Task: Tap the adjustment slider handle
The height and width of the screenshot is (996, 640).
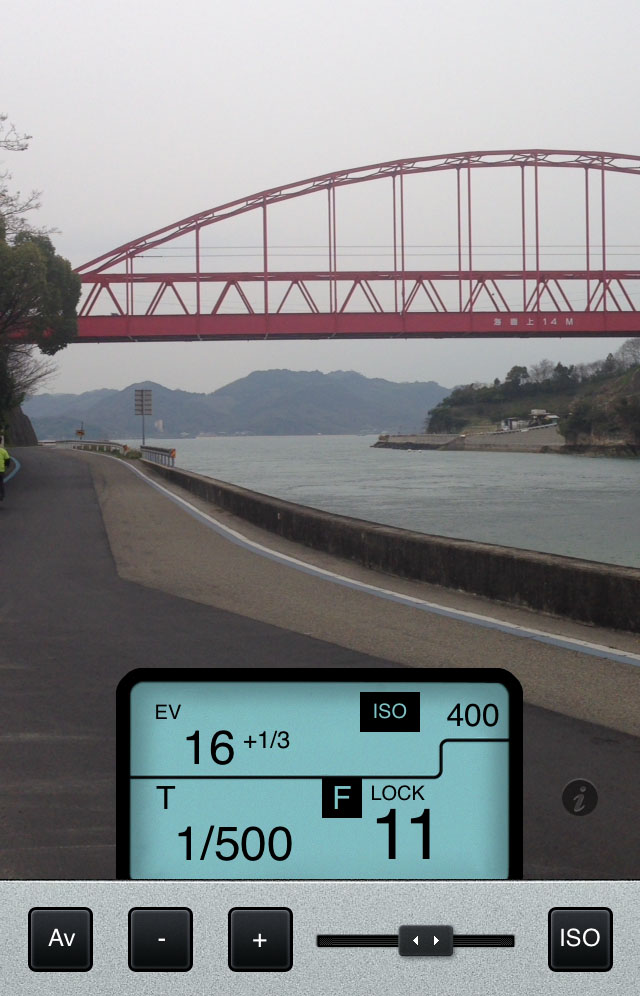Action: [426, 940]
